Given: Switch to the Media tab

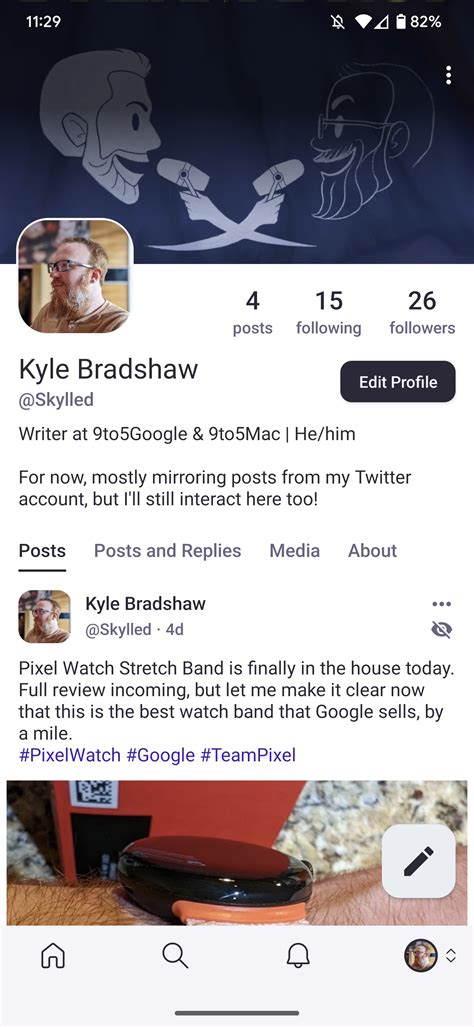Looking at the screenshot, I should coord(295,551).
